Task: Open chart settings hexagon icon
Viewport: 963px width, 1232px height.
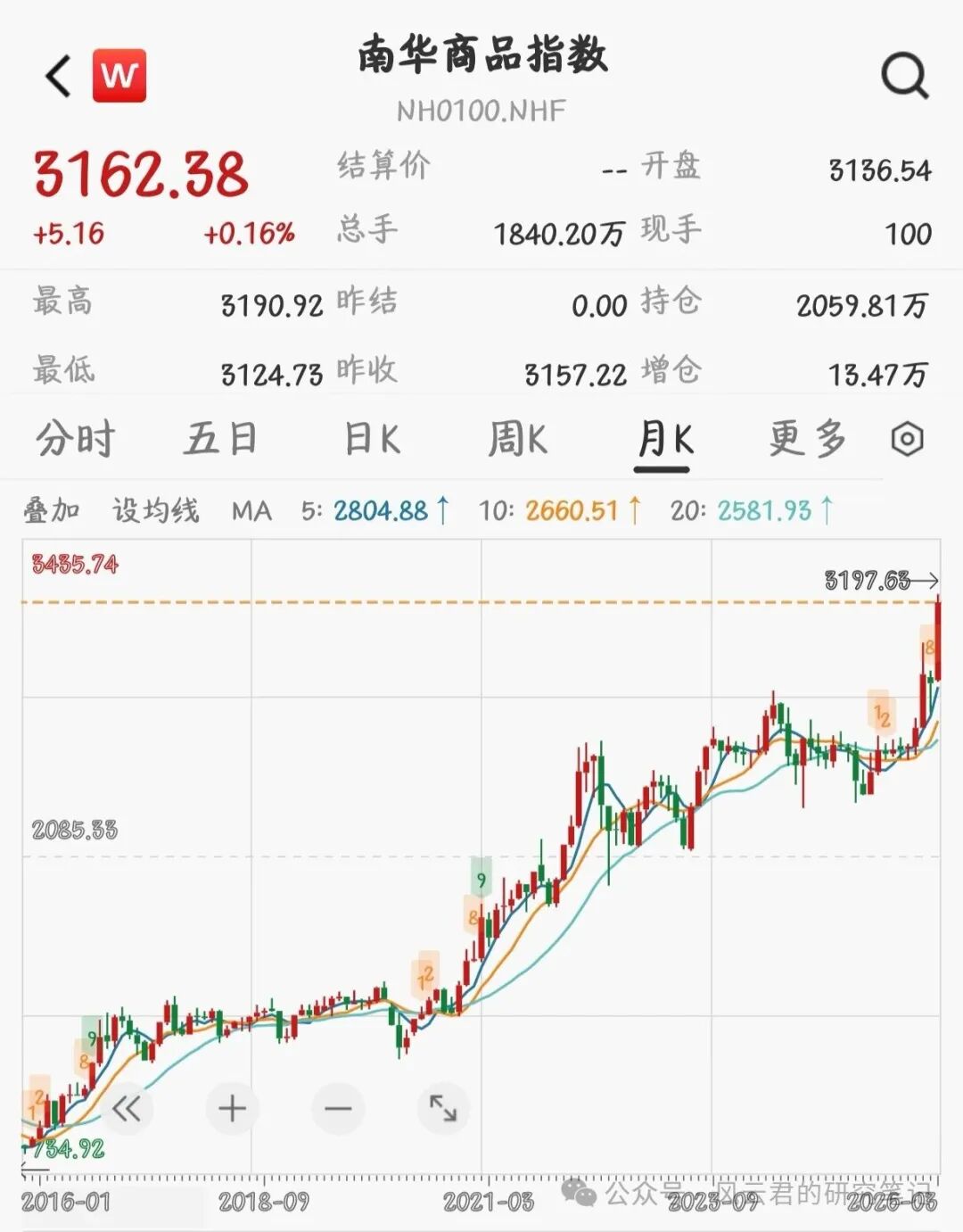Action: pyautogui.click(x=907, y=439)
